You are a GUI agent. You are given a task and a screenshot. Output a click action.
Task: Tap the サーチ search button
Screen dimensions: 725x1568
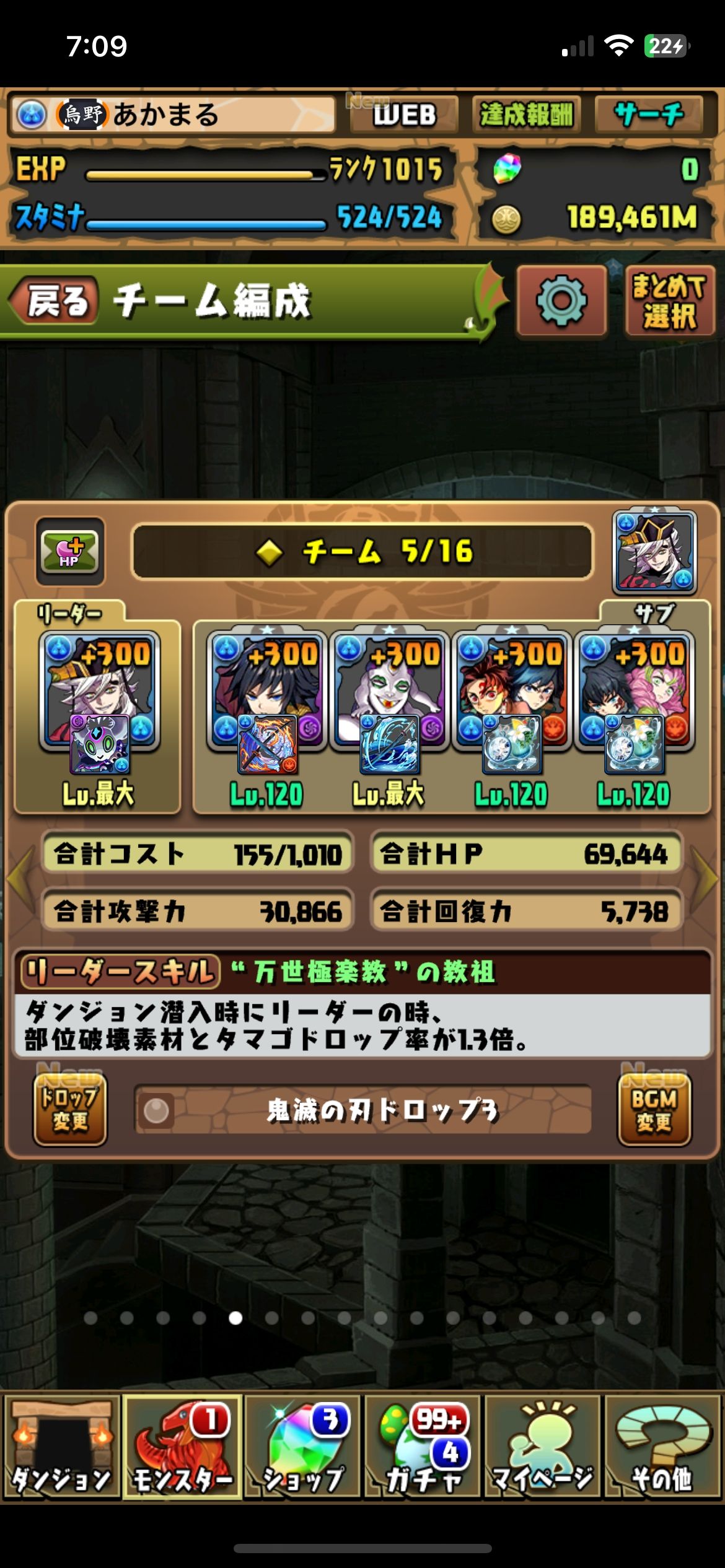[x=649, y=115]
